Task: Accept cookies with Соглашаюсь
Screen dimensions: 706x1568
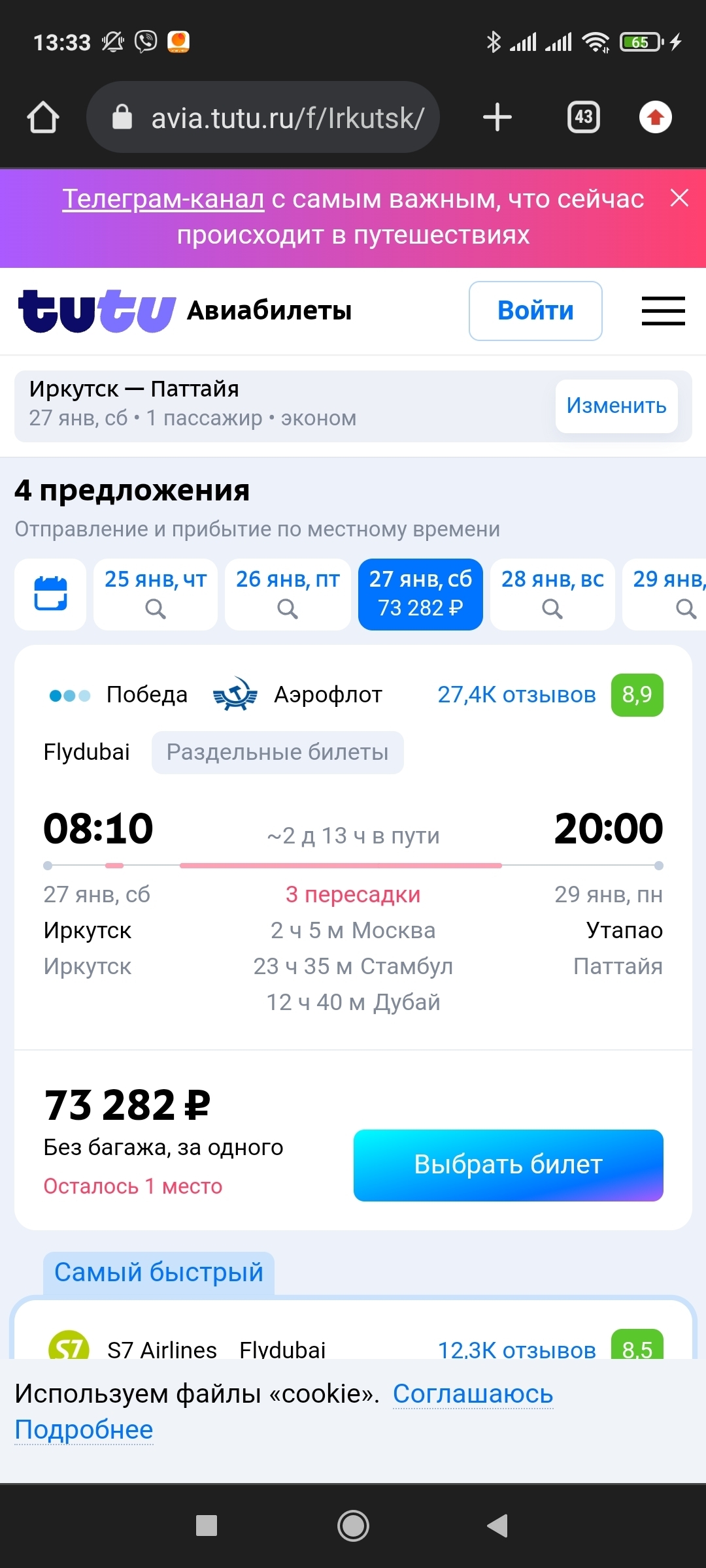Action: point(473,1394)
